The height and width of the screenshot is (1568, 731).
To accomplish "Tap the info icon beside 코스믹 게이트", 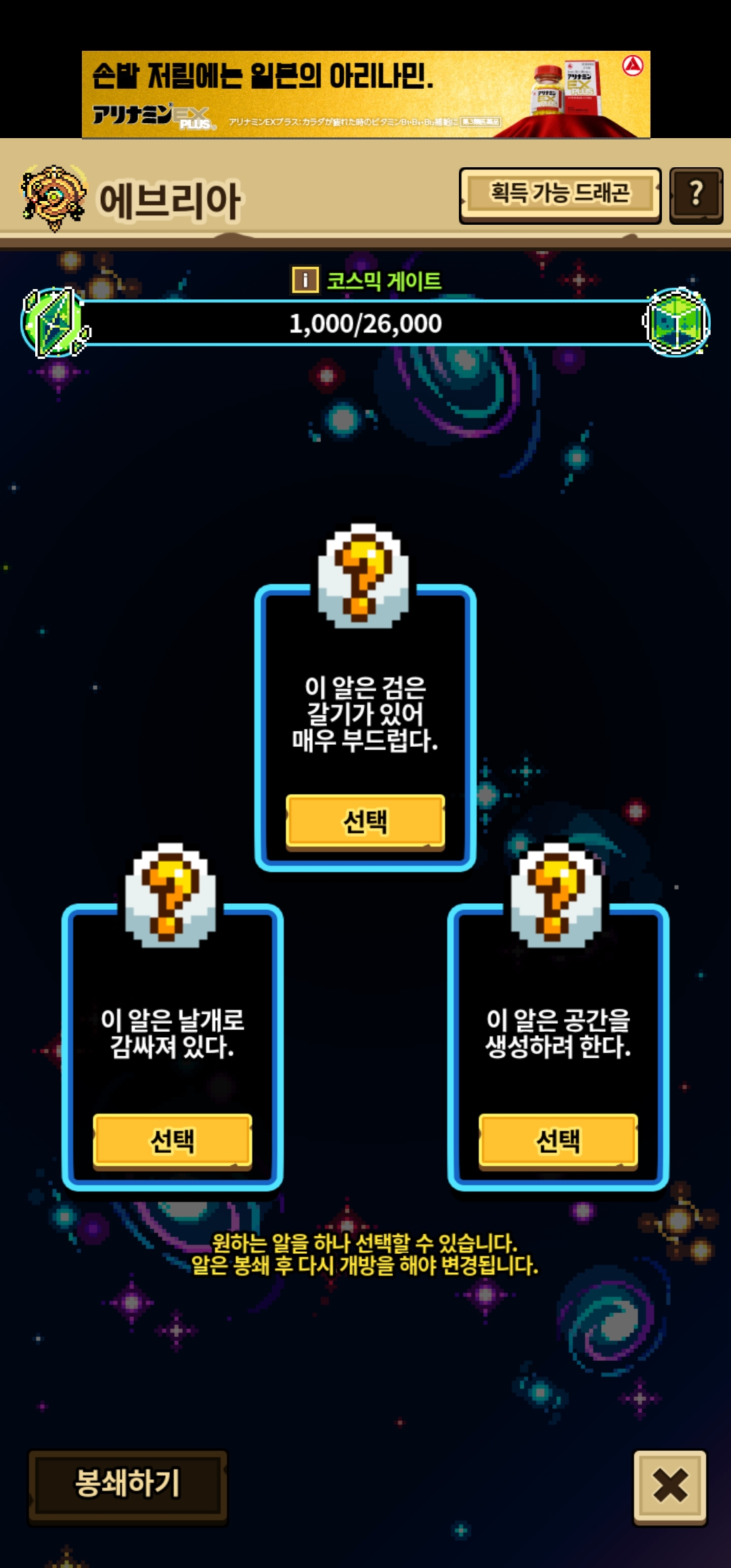I will [305, 280].
